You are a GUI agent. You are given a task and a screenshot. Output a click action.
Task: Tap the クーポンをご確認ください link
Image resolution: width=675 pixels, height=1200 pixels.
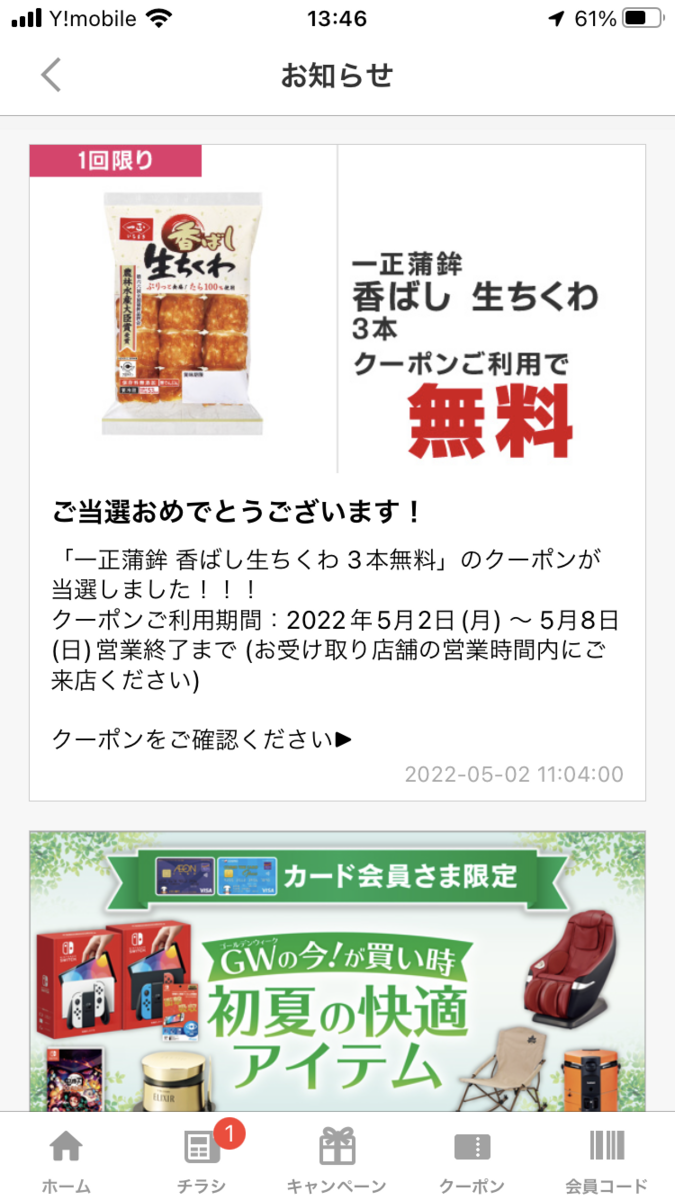(202, 740)
